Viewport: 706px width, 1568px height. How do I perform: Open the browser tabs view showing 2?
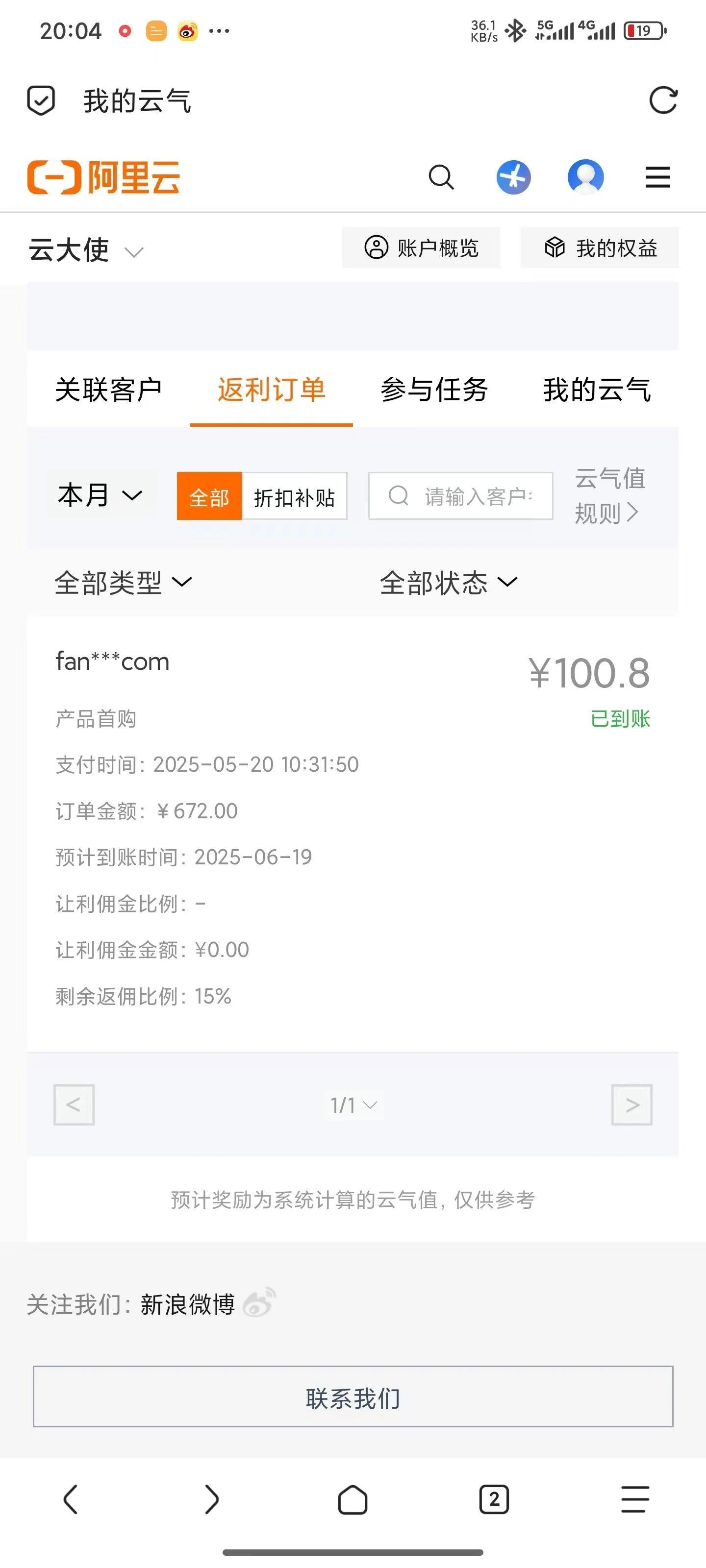pyautogui.click(x=494, y=1499)
